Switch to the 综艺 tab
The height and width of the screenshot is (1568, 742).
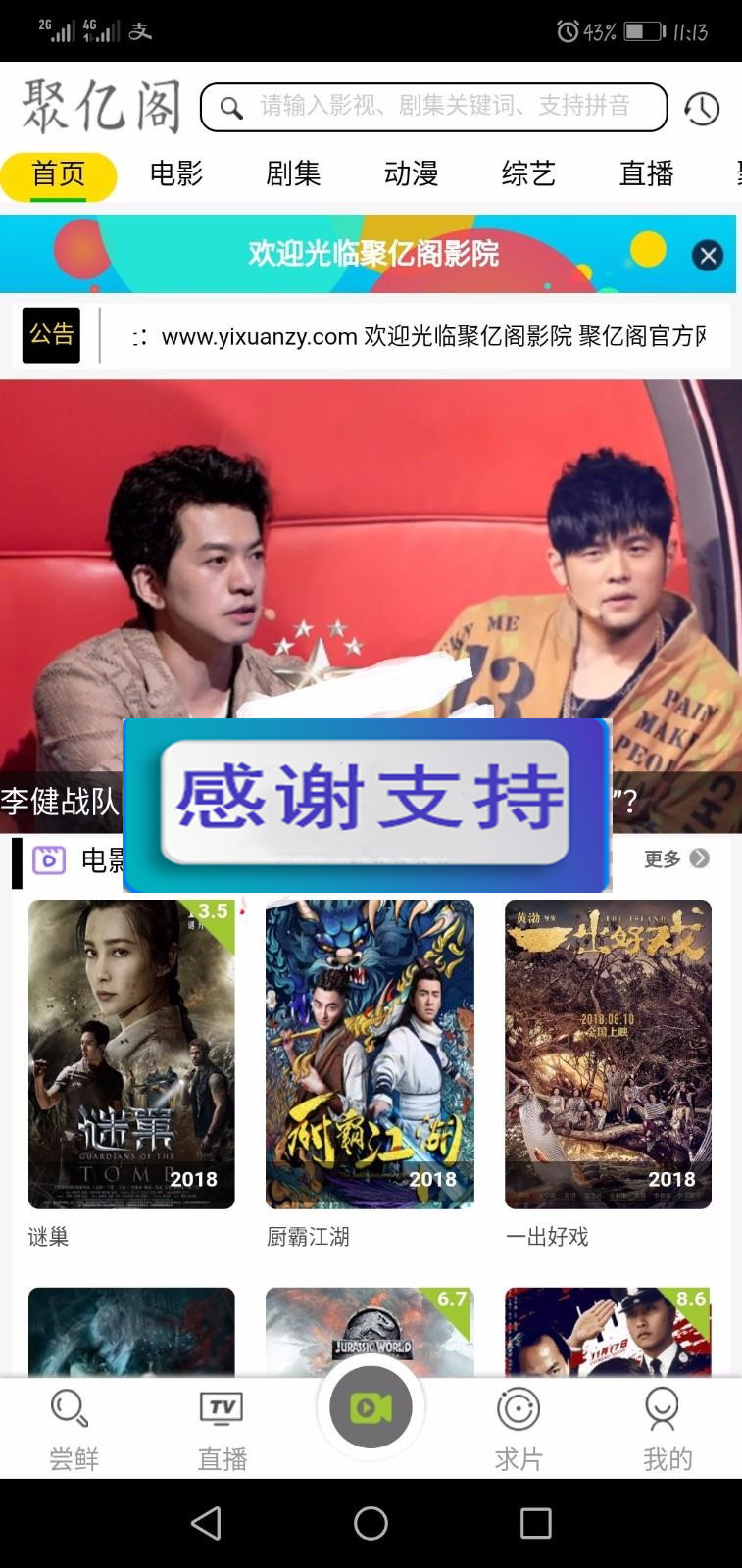coord(528,174)
